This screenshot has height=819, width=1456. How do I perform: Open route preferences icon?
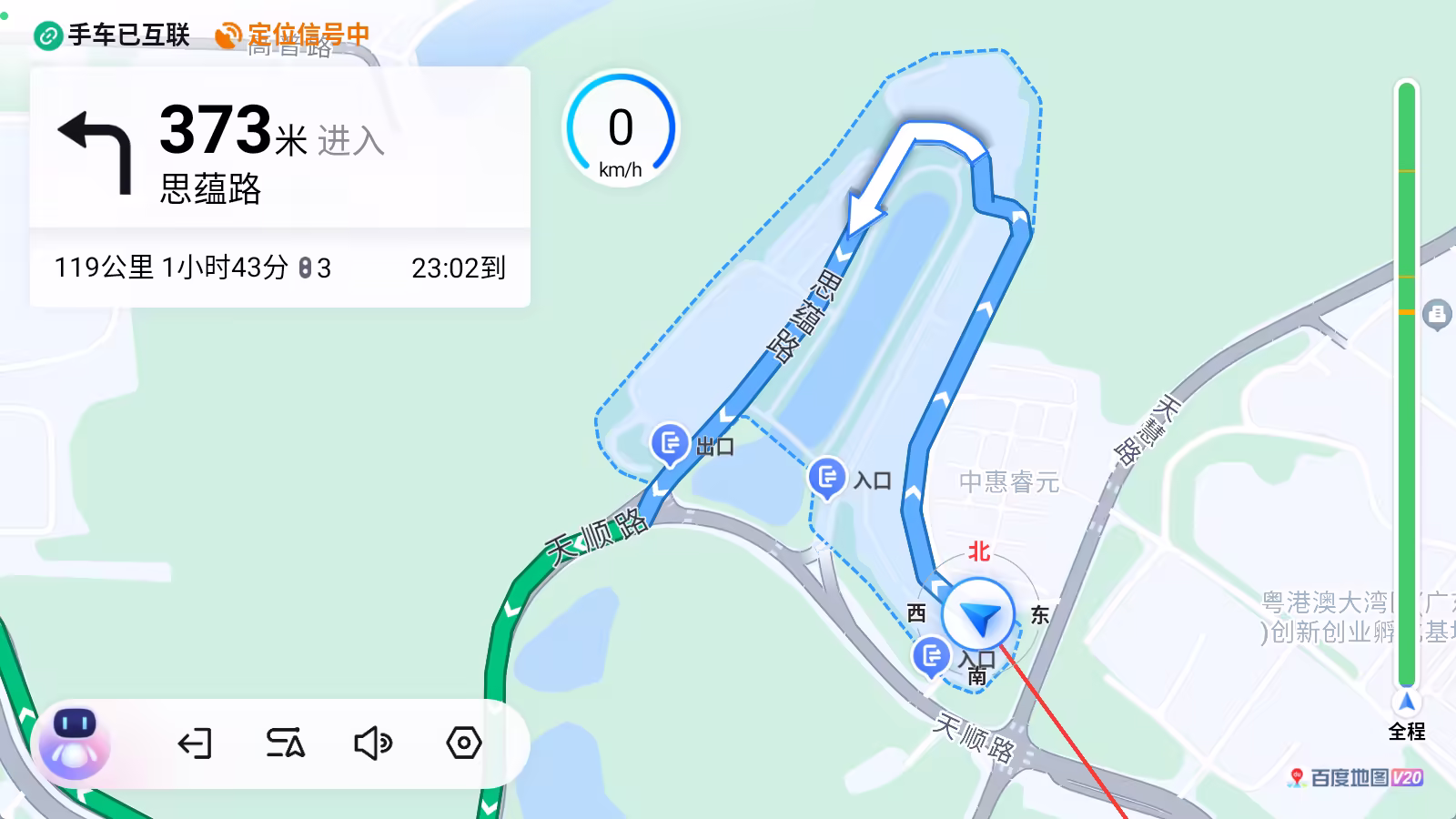pyautogui.click(x=285, y=743)
